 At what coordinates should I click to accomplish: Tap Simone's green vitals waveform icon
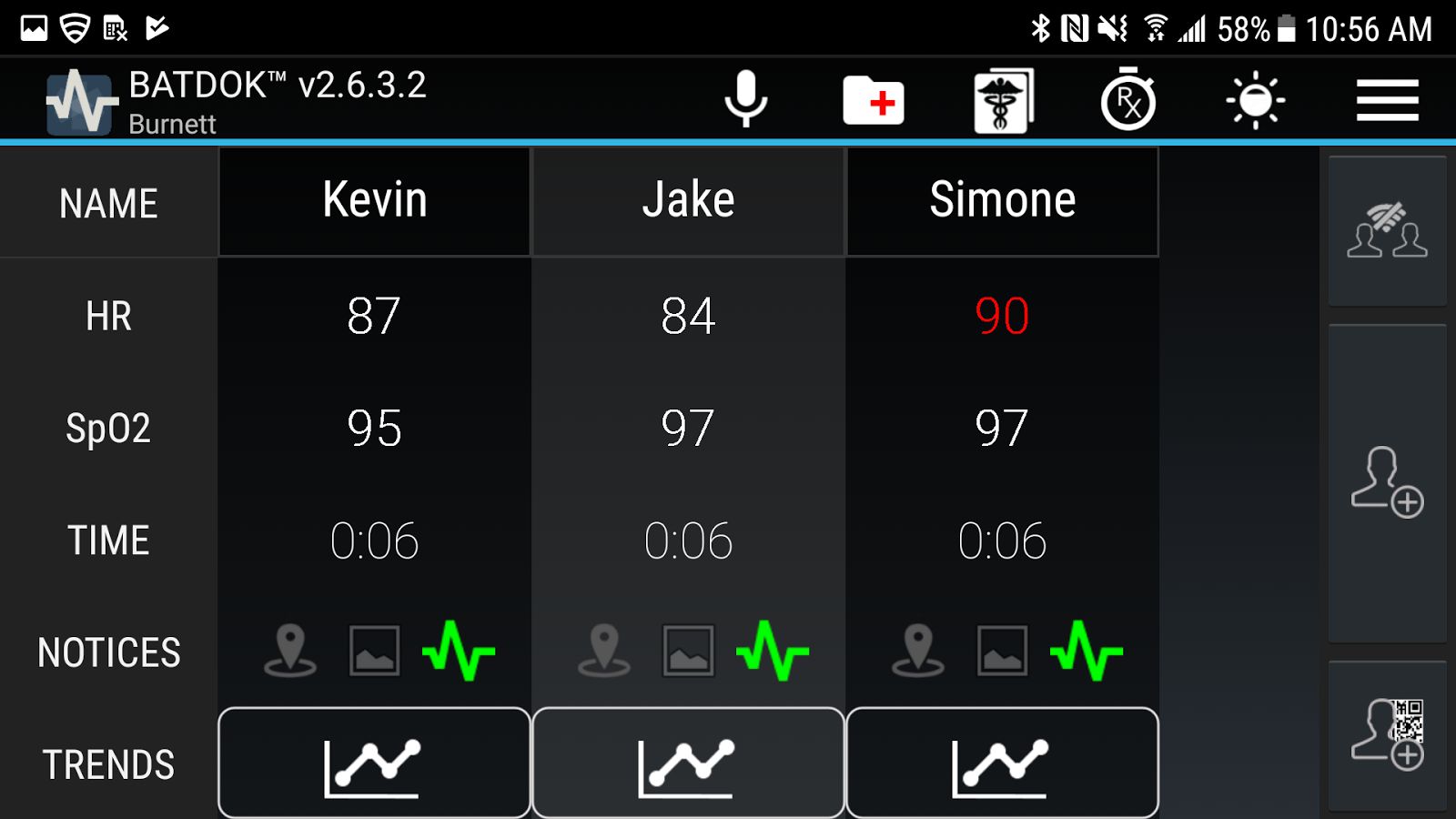point(1086,651)
